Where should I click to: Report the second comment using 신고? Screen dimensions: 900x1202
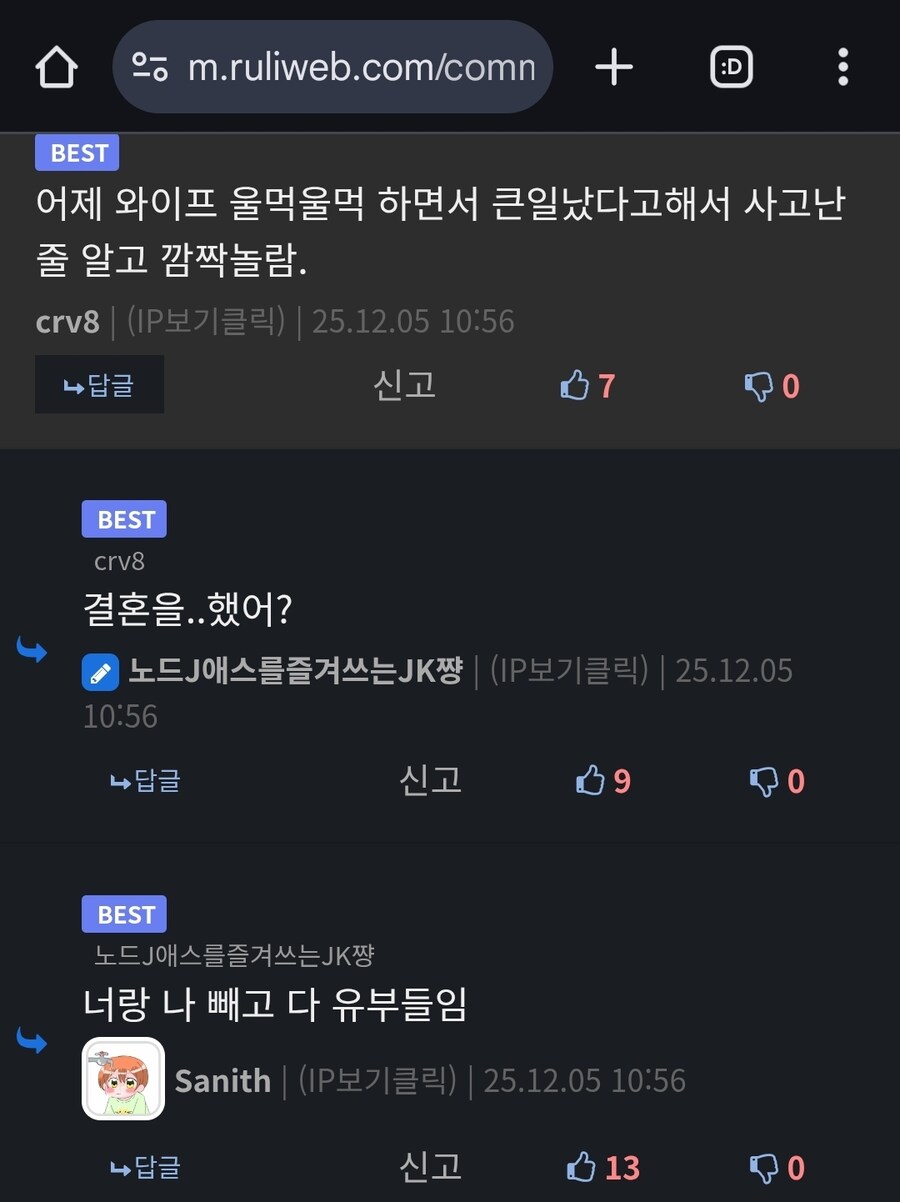[430, 780]
